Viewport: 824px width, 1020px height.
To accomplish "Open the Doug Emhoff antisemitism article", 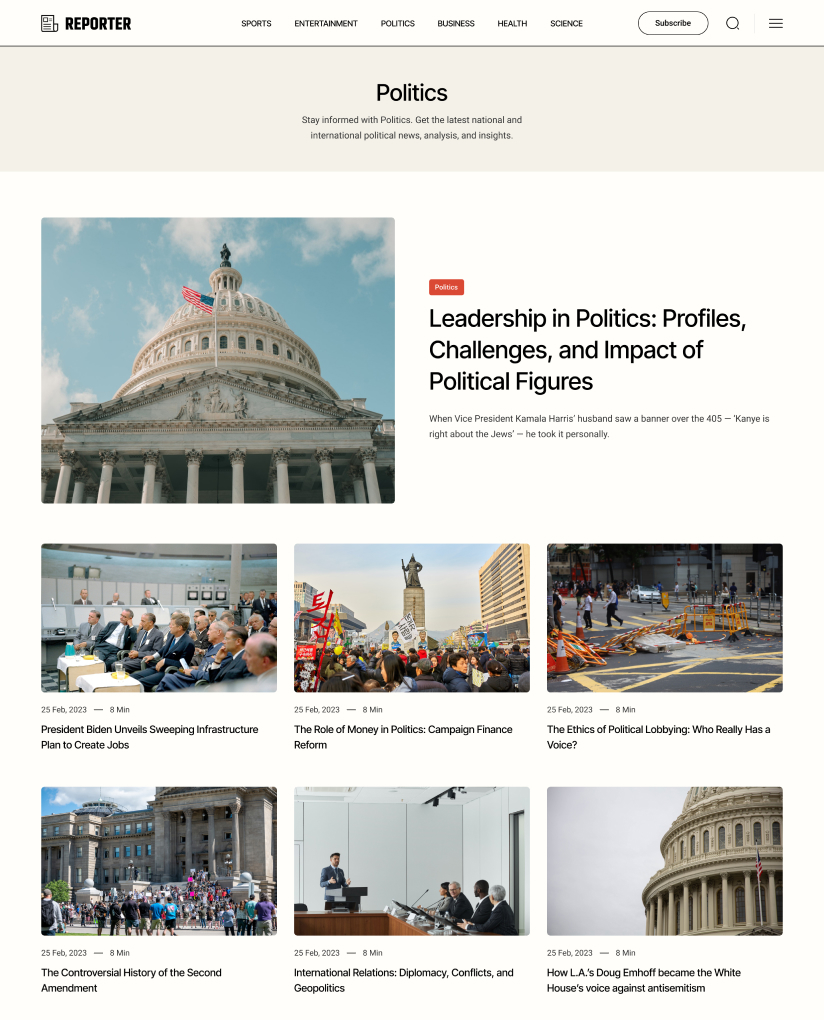I will 643,980.
